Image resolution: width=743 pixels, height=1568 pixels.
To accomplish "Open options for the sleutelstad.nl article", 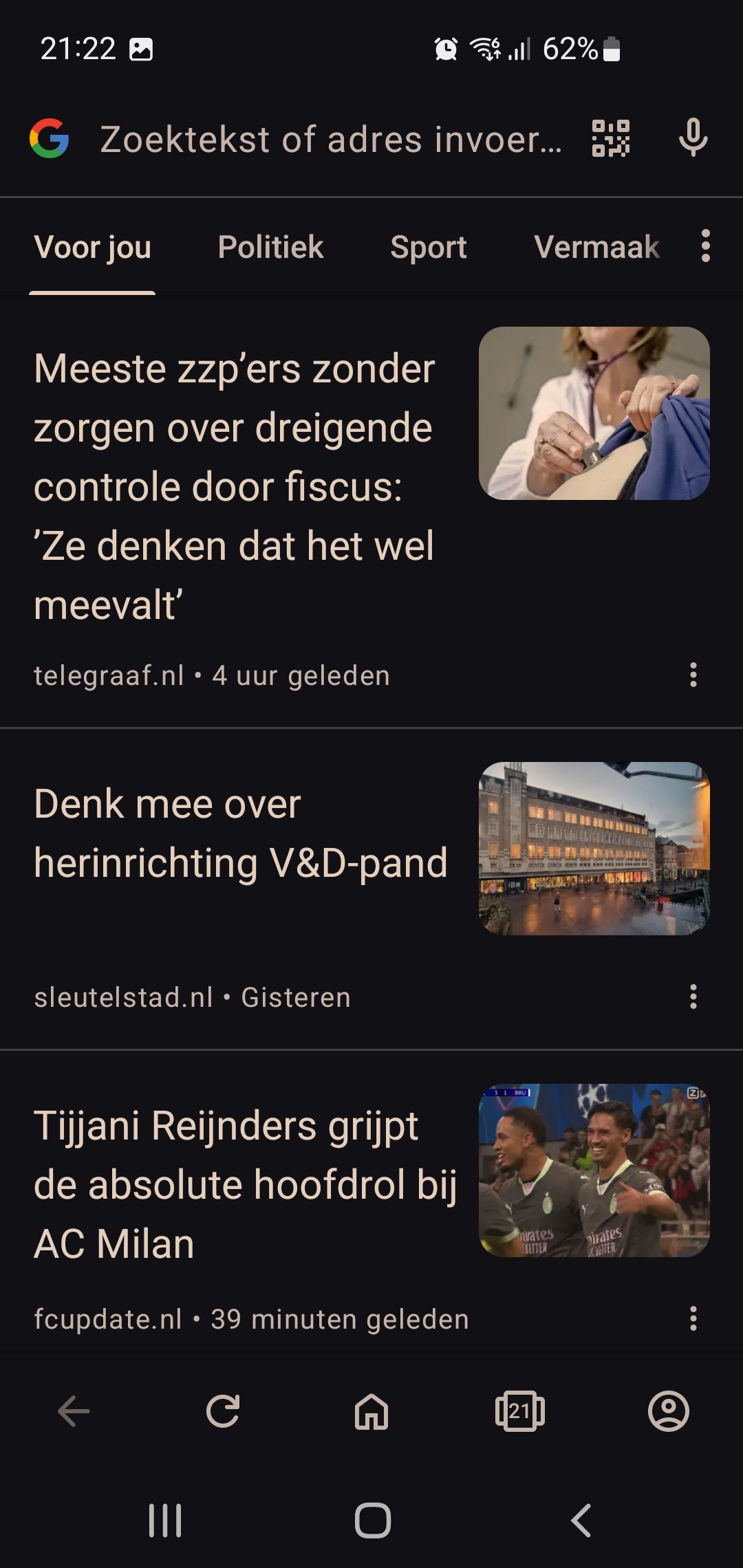I will tap(693, 997).
